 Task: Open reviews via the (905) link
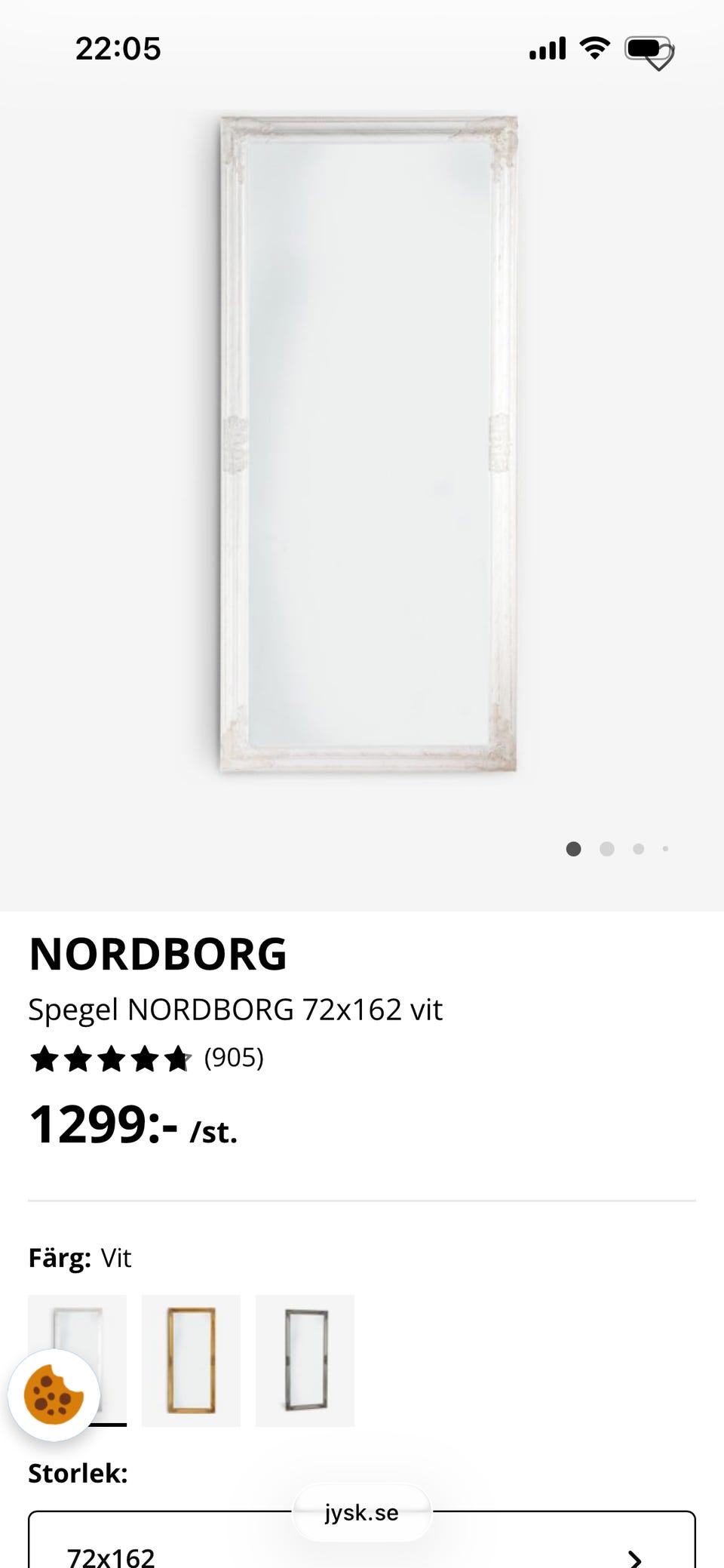[233, 1059]
